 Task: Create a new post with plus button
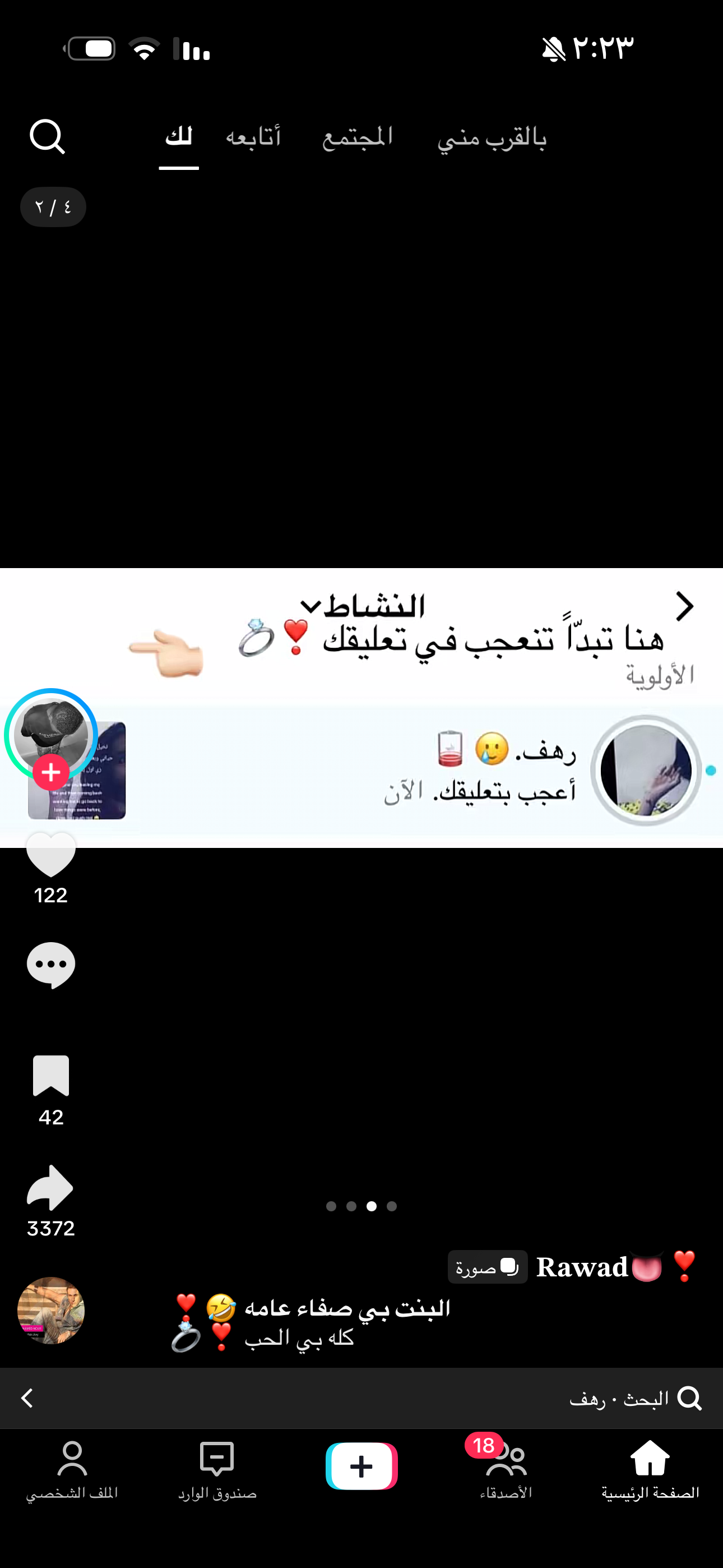click(x=361, y=1466)
